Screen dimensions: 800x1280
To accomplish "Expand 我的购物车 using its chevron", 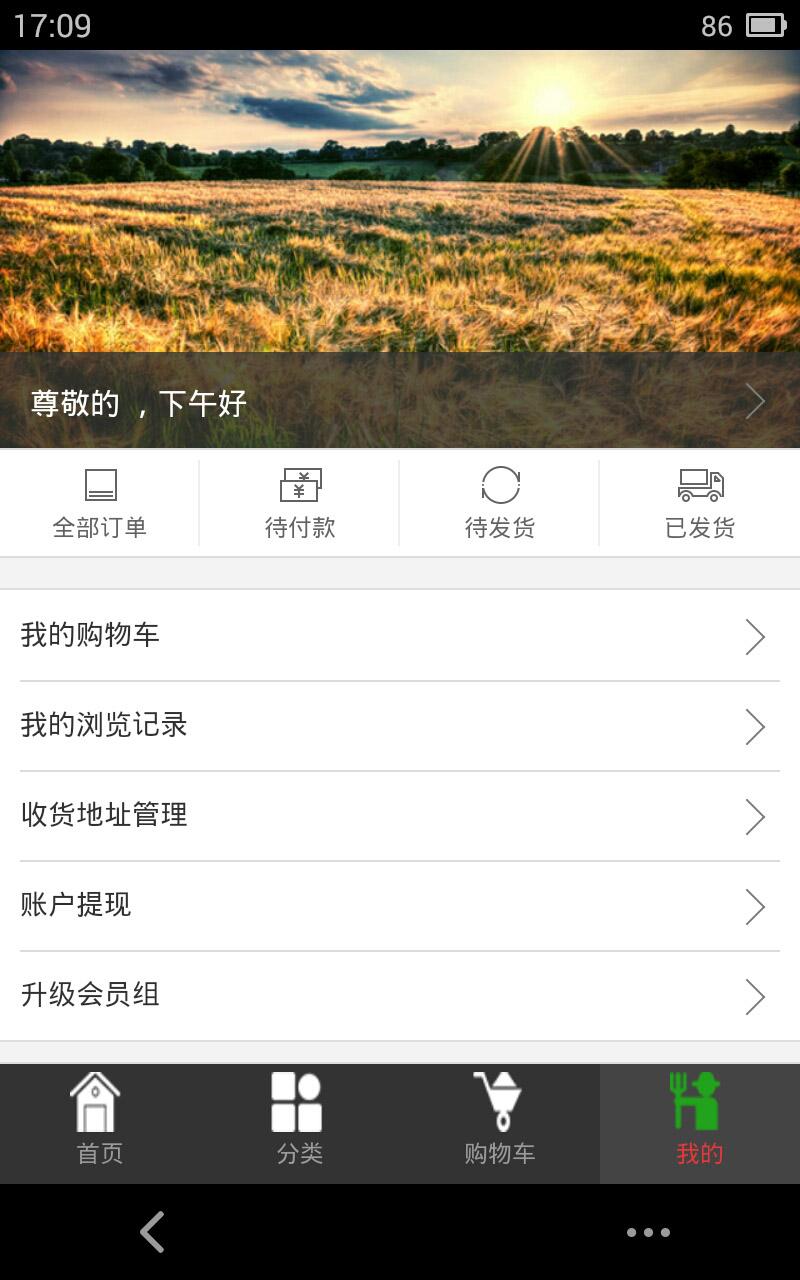I will coord(757,635).
